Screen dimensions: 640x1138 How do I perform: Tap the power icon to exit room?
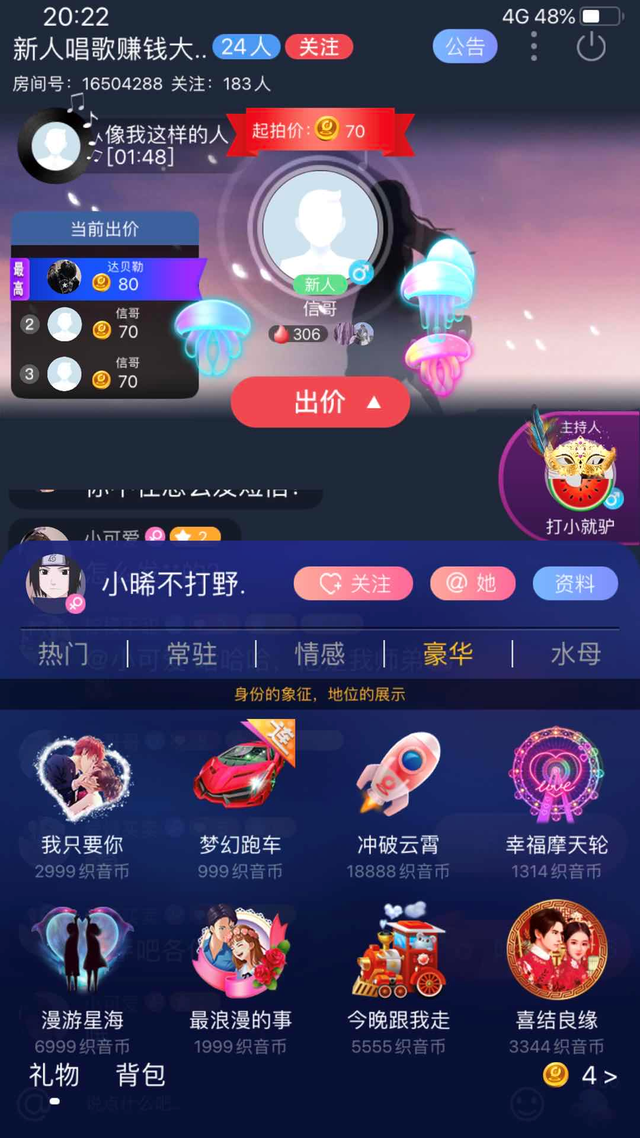pyautogui.click(x=592, y=46)
